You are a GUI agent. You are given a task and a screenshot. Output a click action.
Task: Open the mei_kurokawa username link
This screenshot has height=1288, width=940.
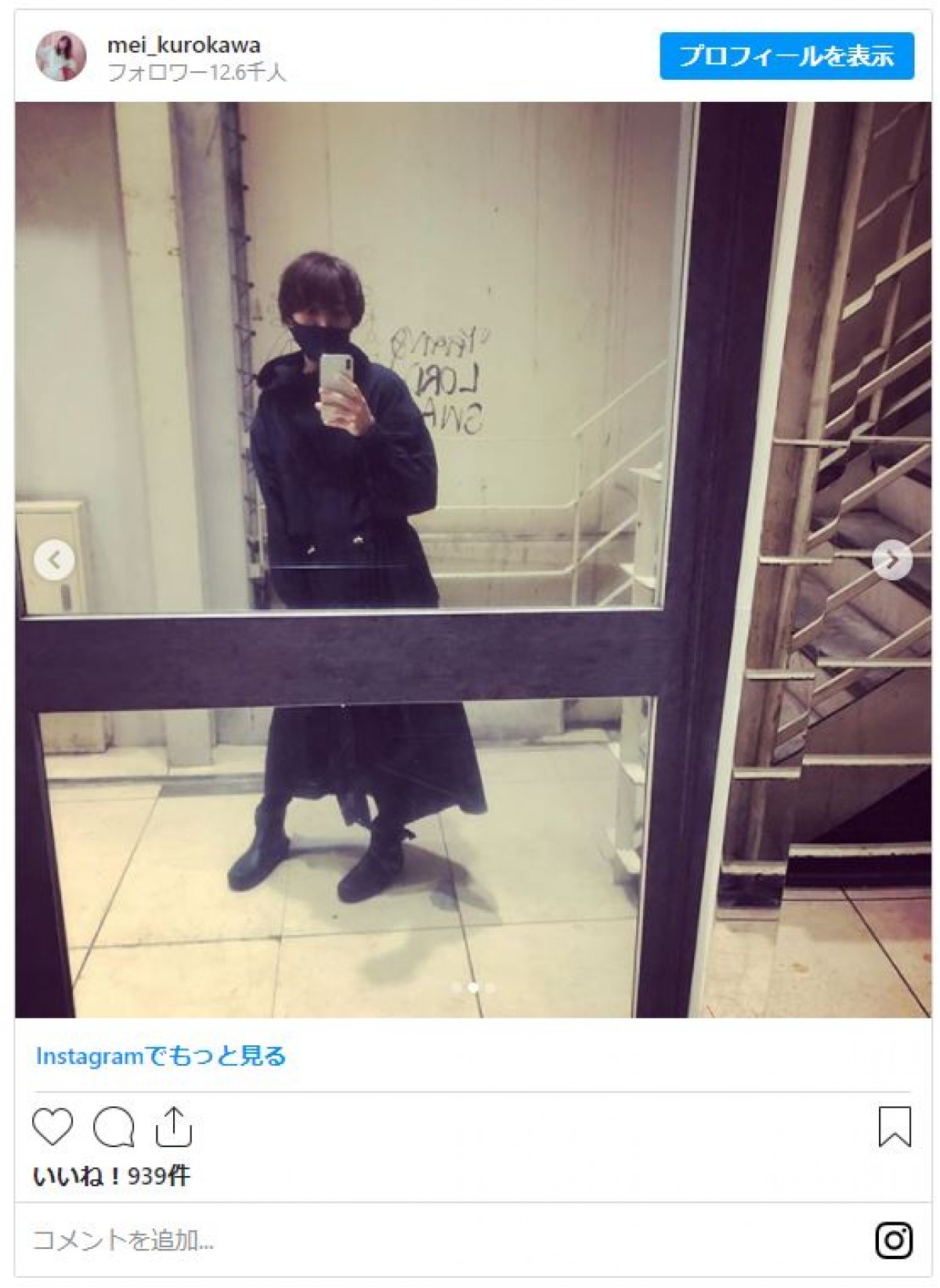183,45
